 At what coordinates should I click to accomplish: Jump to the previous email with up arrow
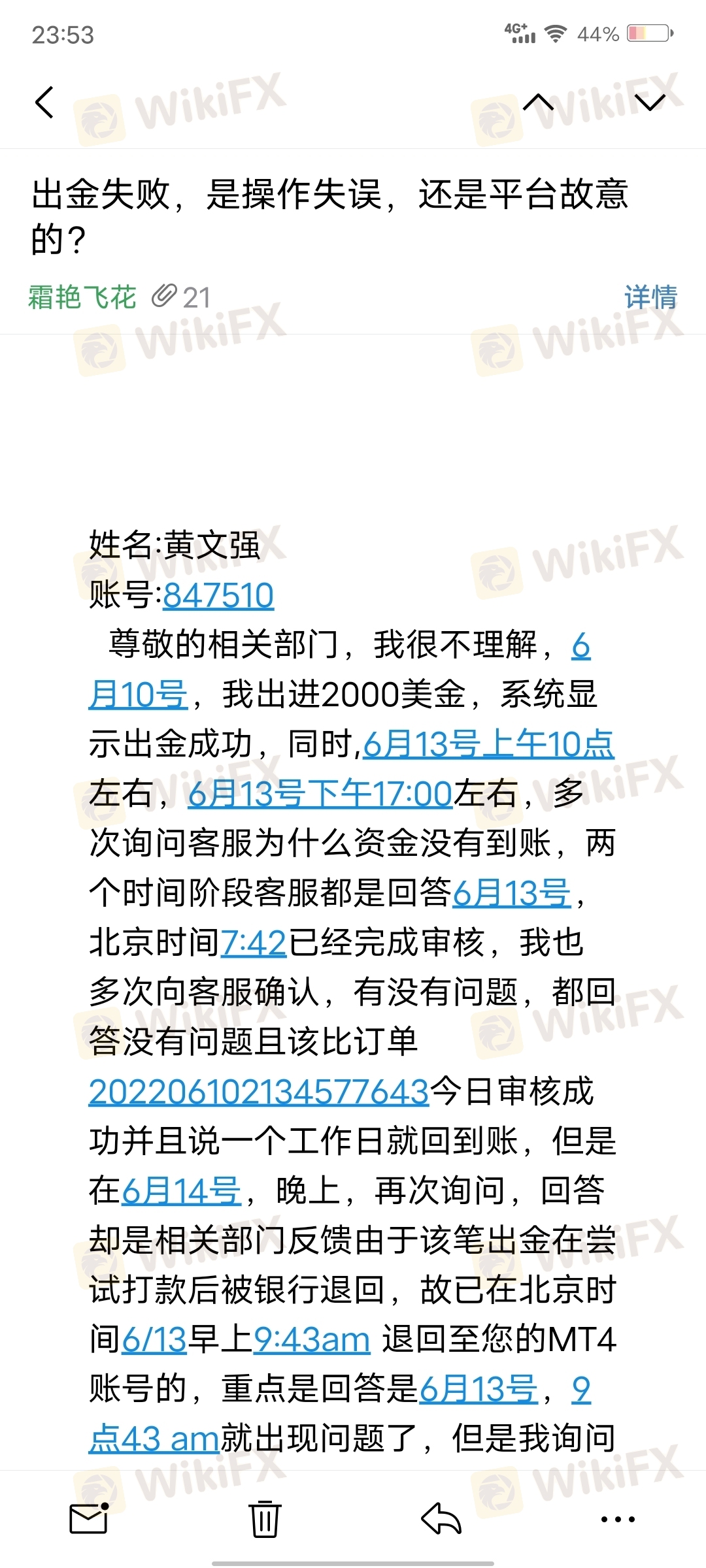click(x=538, y=103)
